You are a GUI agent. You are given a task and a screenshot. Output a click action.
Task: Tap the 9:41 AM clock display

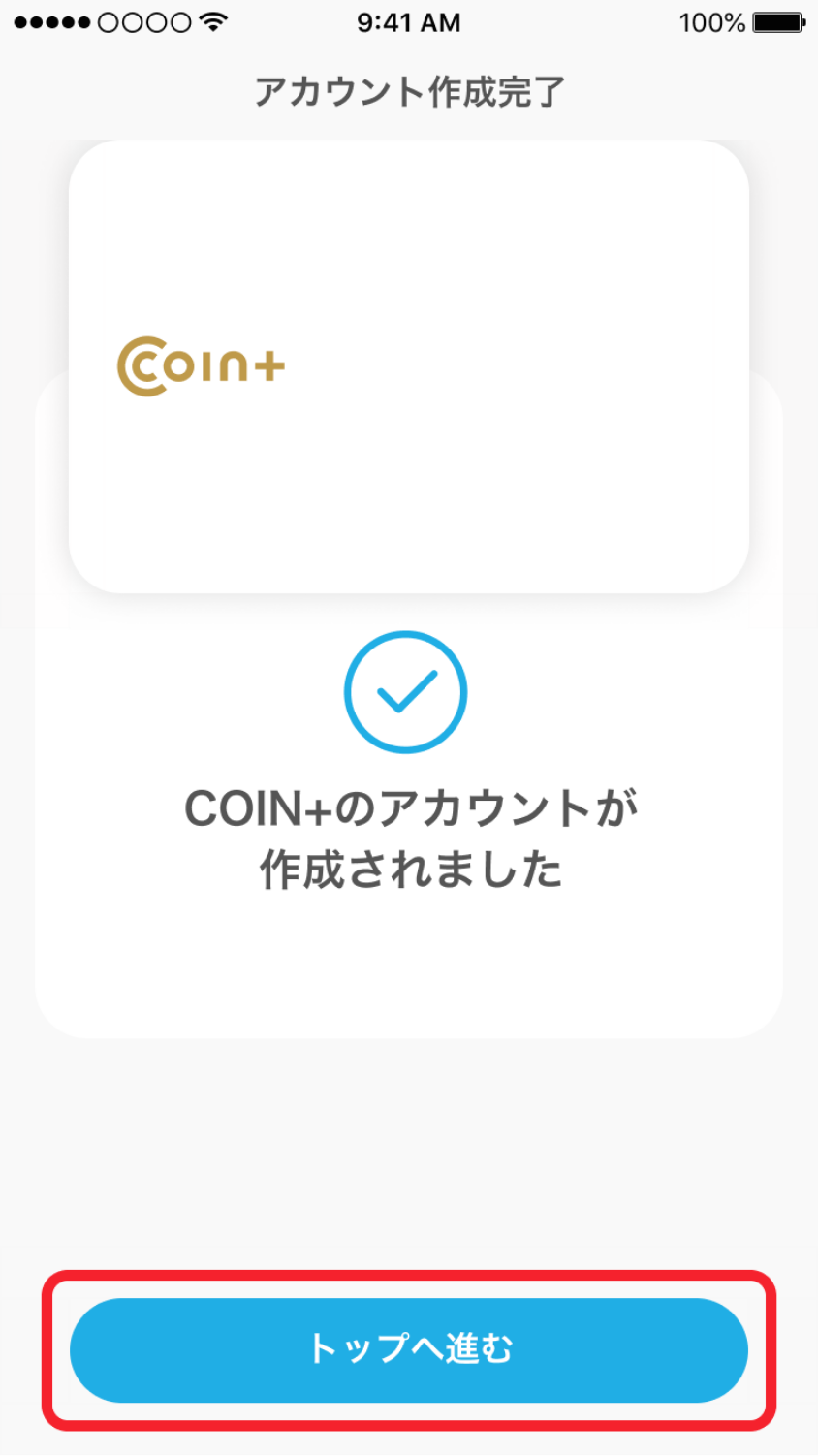click(407, 22)
